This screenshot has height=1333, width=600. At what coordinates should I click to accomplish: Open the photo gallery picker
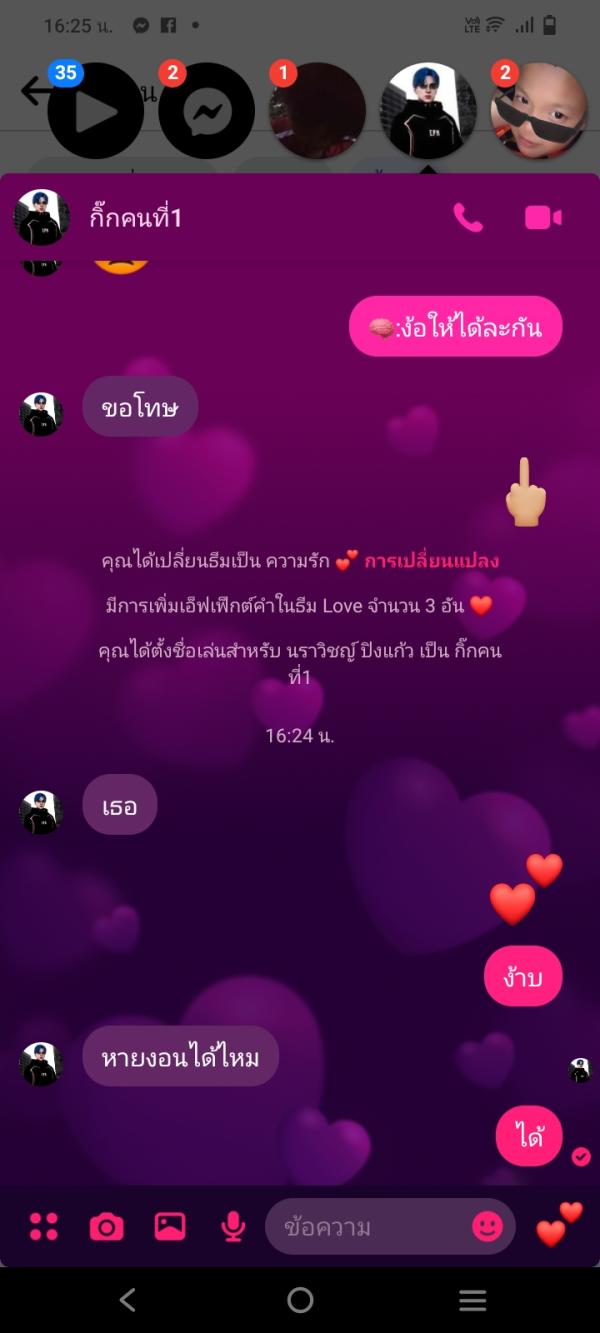coord(170,1226)
